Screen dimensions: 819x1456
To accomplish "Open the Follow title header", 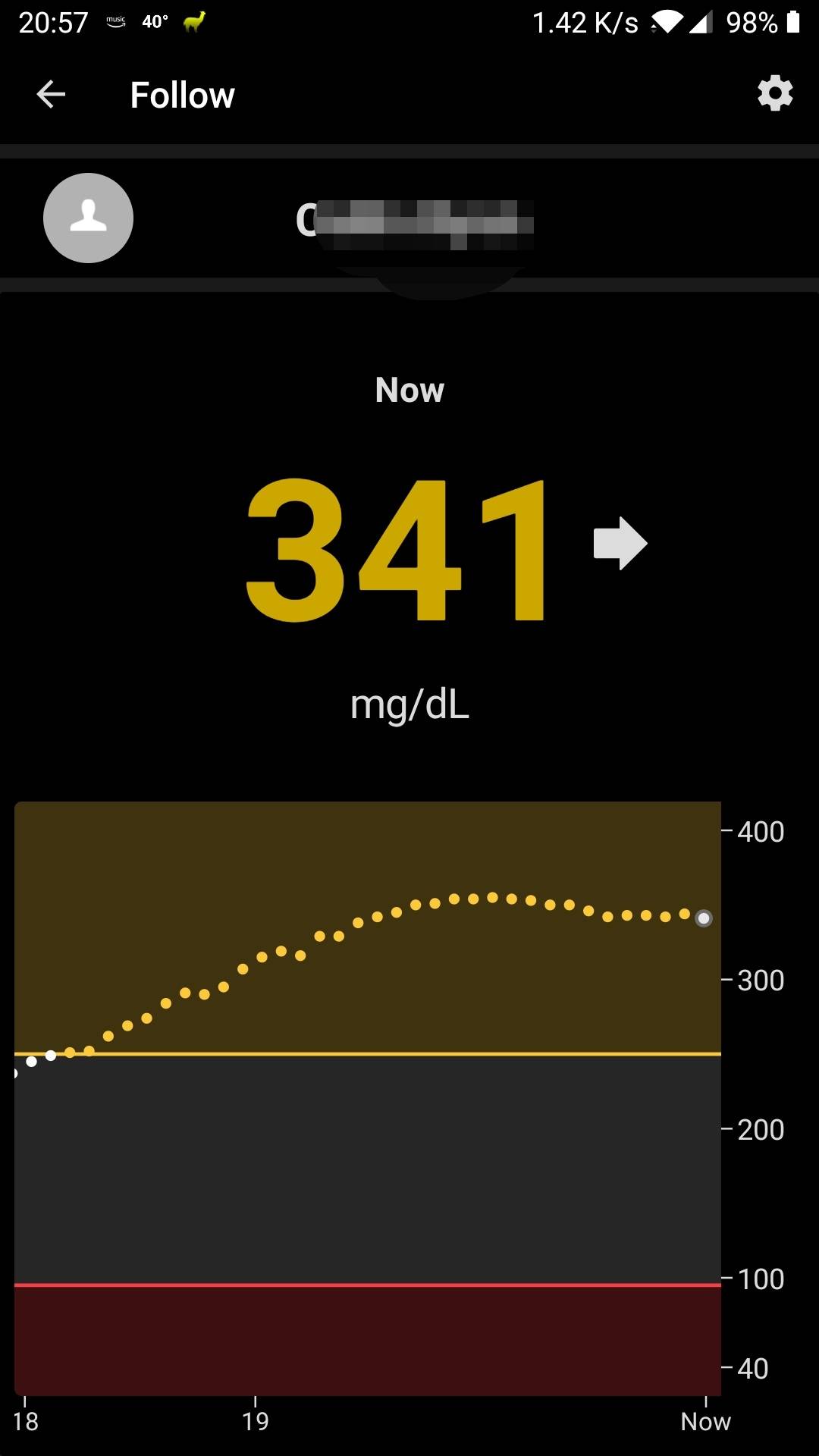I will pyautogui.click(x=181, y=93).
